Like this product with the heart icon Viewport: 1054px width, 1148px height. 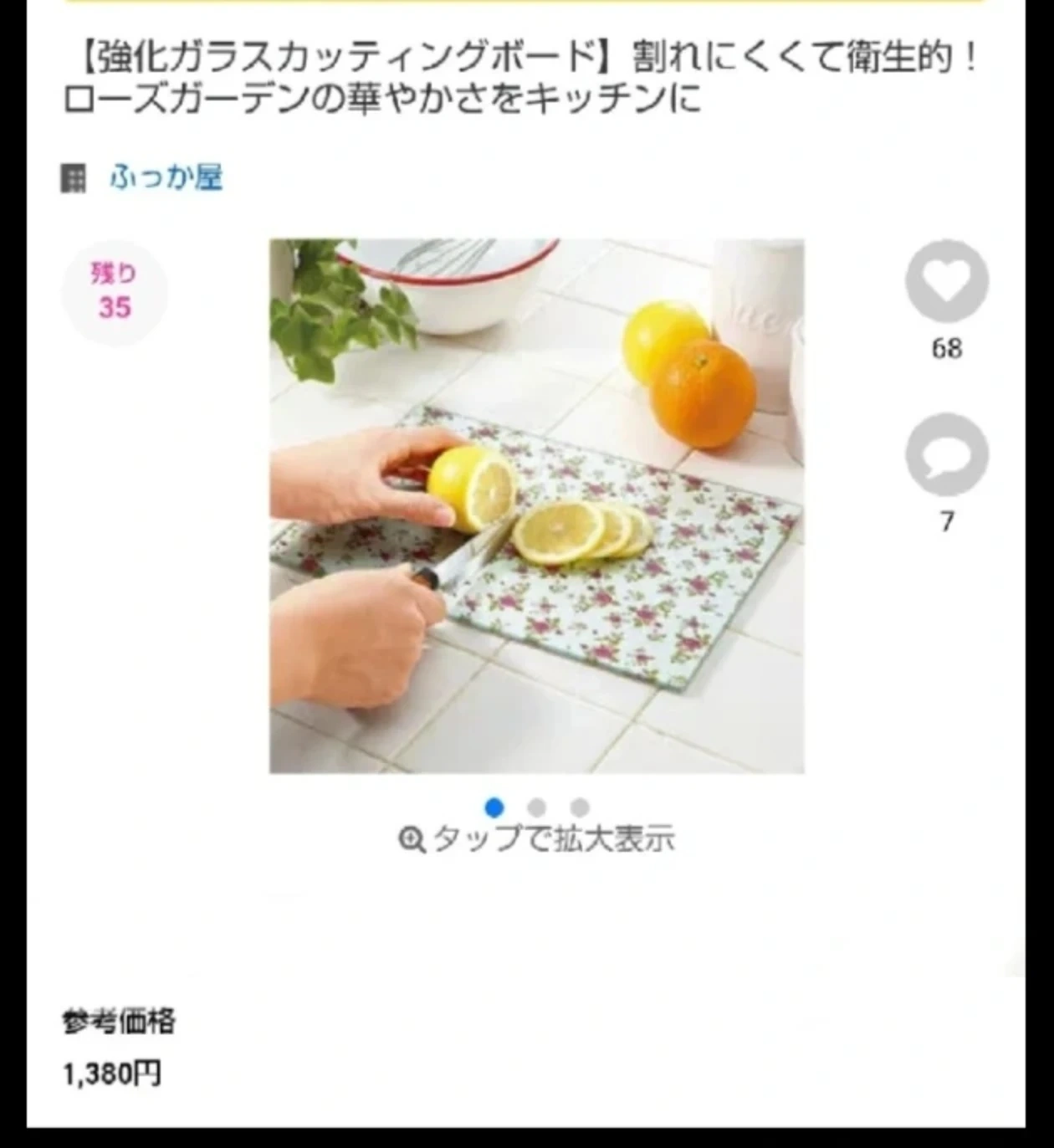[946, 281]
